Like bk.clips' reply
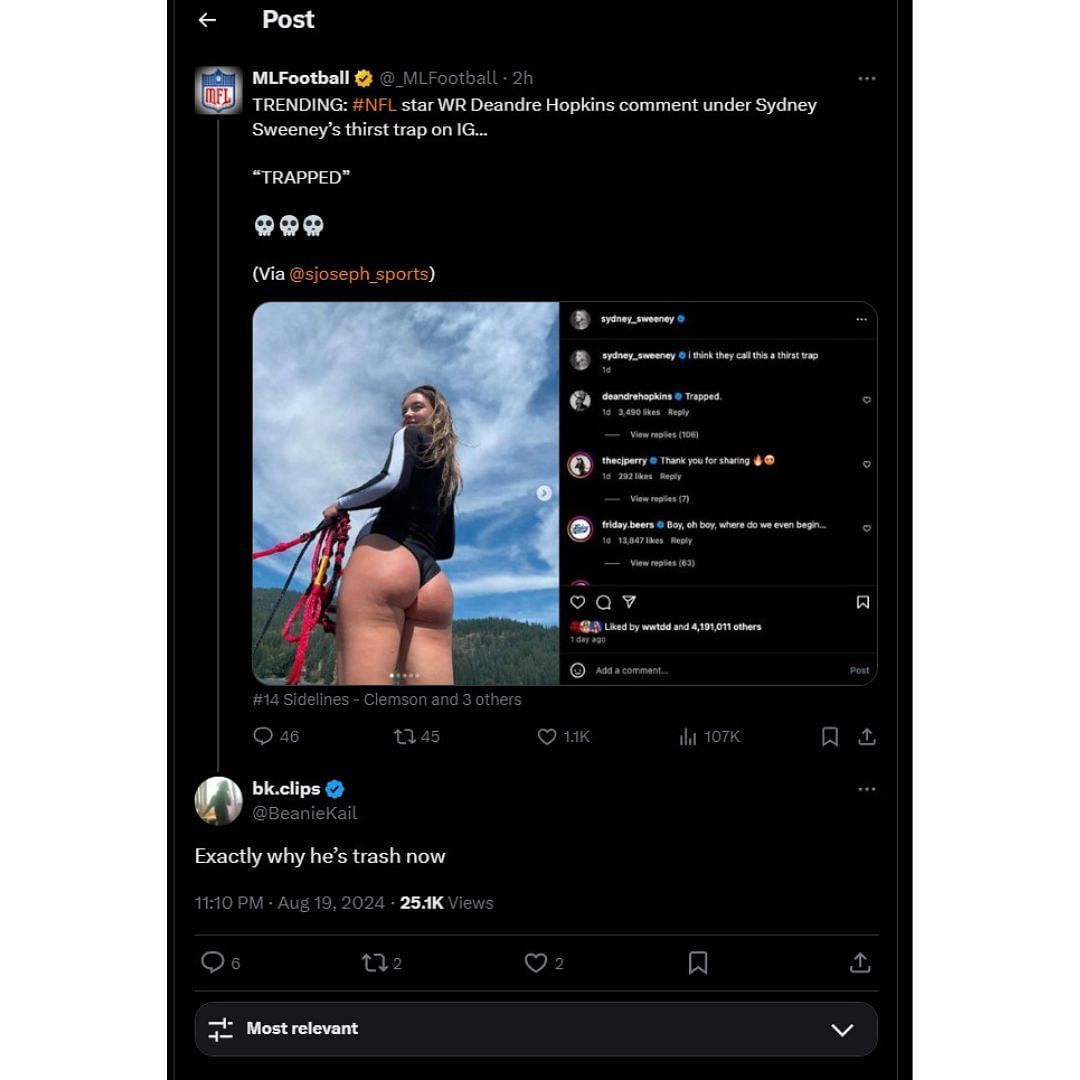 pyautogui.click(x=536, y=962)
